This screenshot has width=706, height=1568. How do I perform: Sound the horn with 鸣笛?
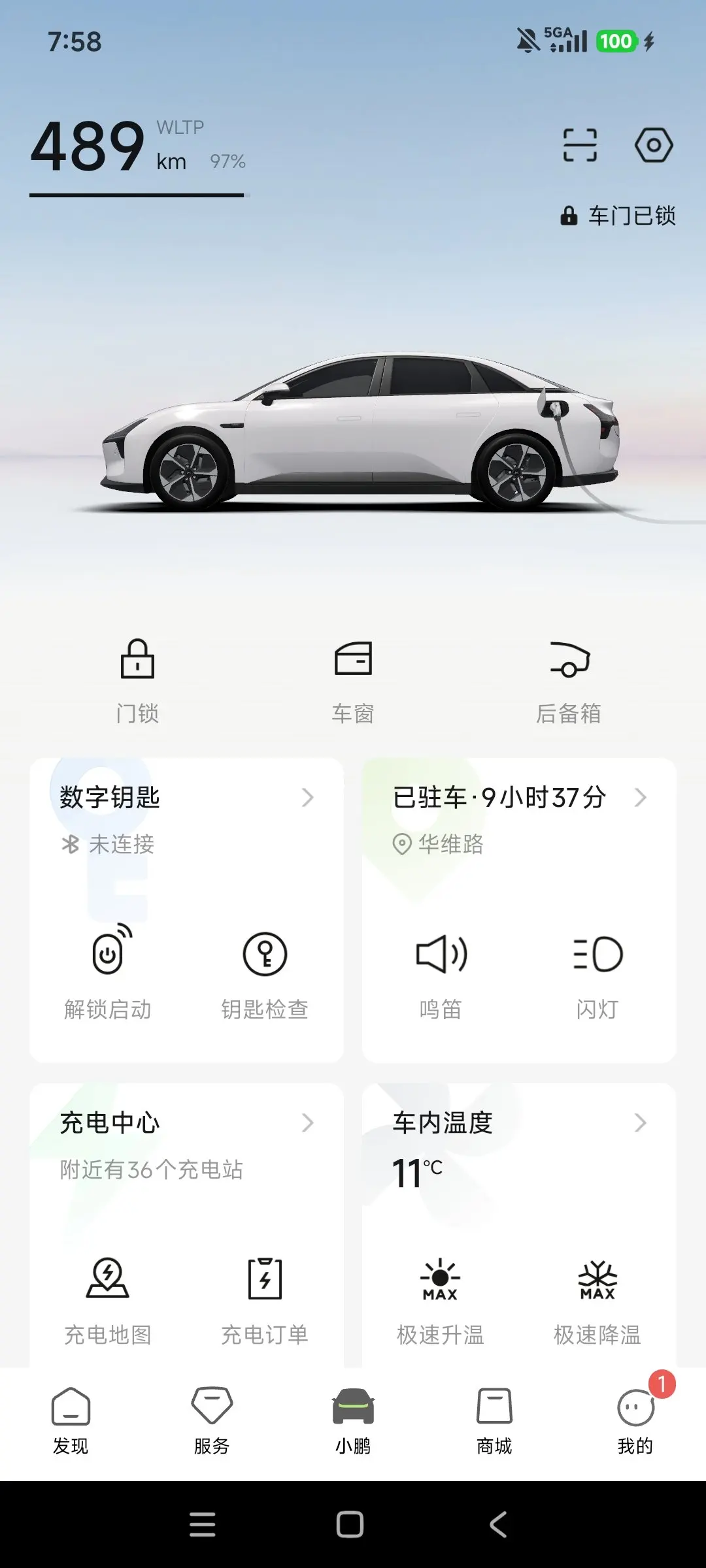[x=441, y=972]
